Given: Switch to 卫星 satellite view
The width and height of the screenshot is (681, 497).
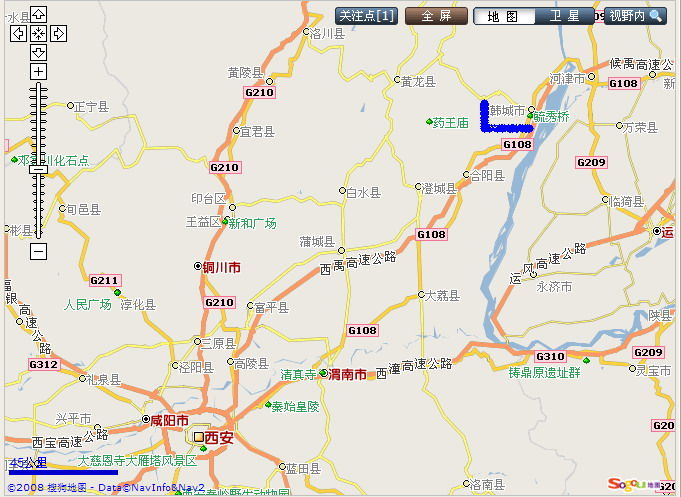Looking at the screenshot, I should tap(565, 16).
